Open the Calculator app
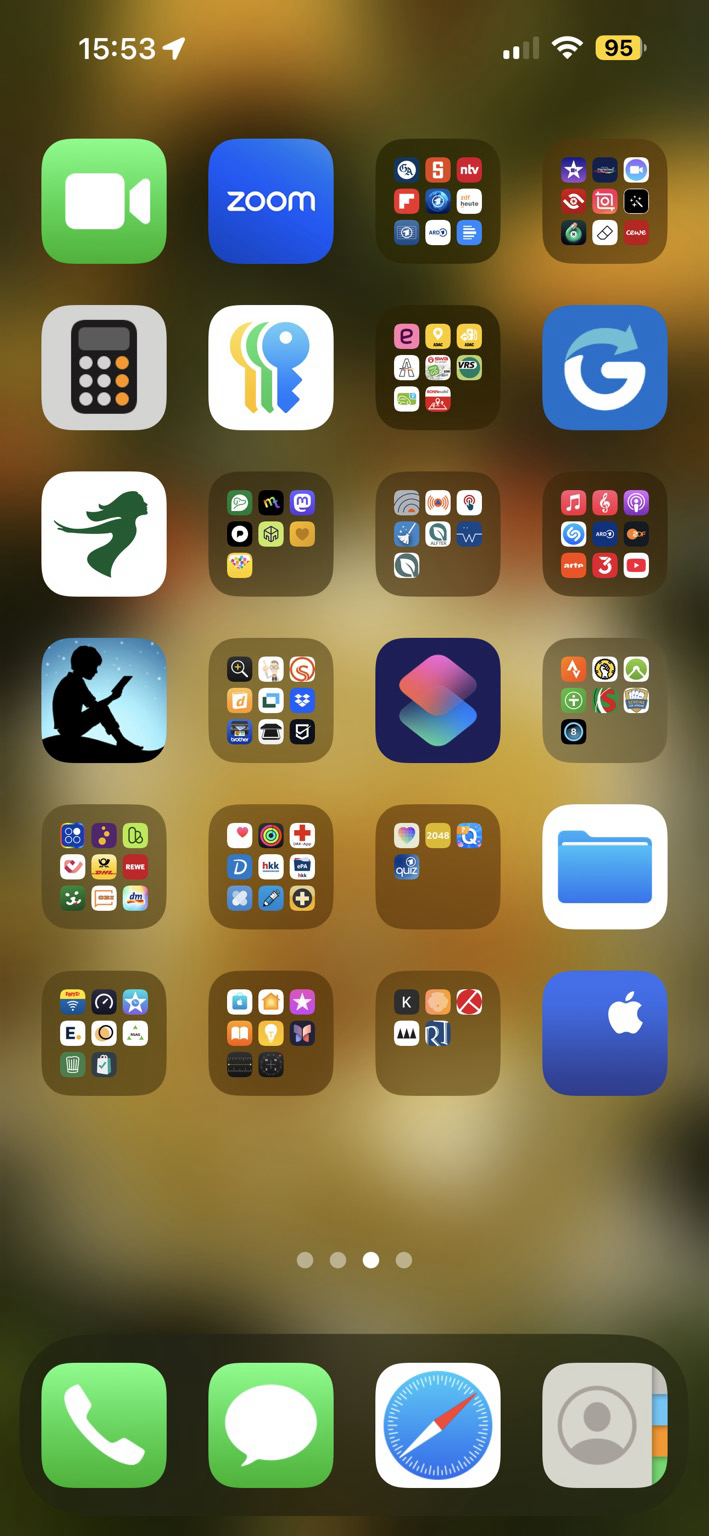 104,368
